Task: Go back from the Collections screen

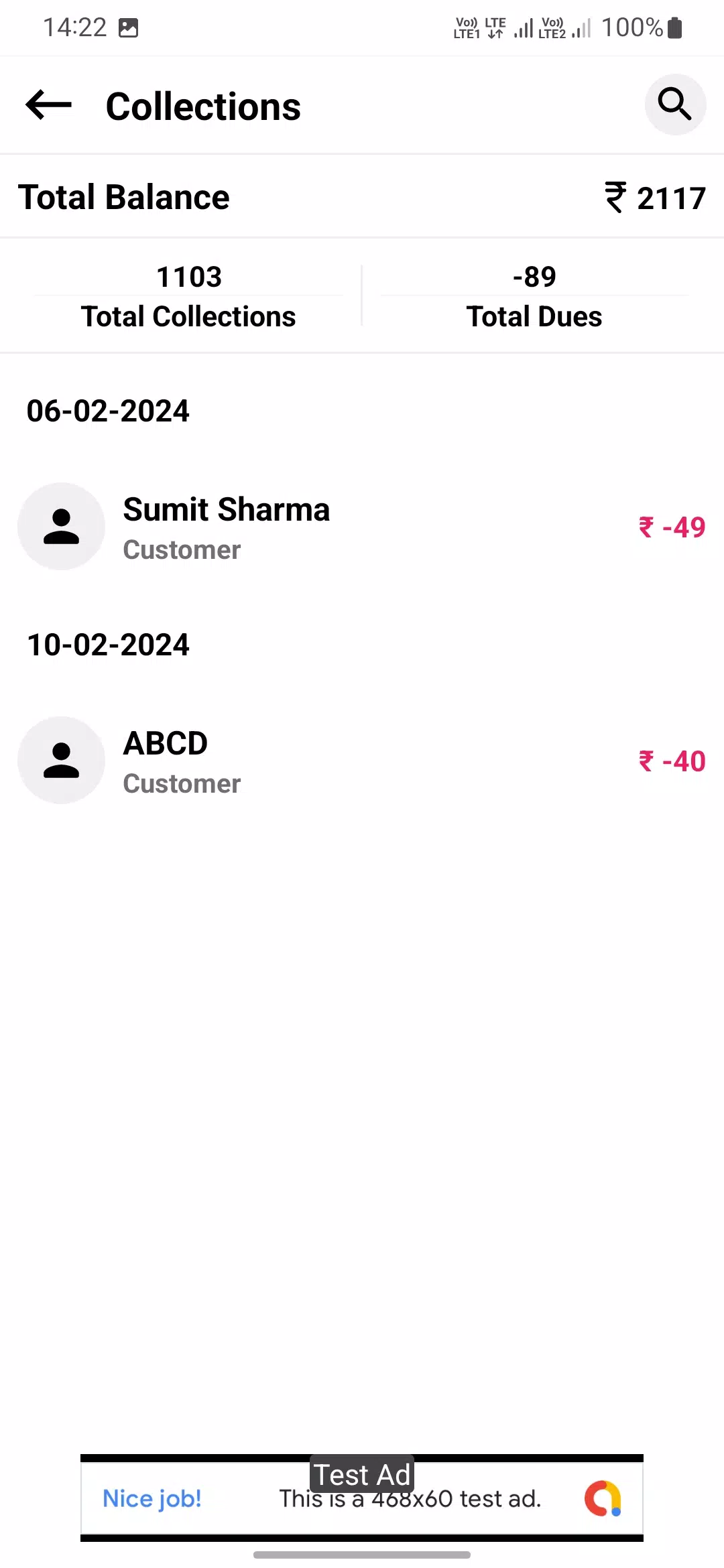Action: pyautogui.click(x=49, y=105)
